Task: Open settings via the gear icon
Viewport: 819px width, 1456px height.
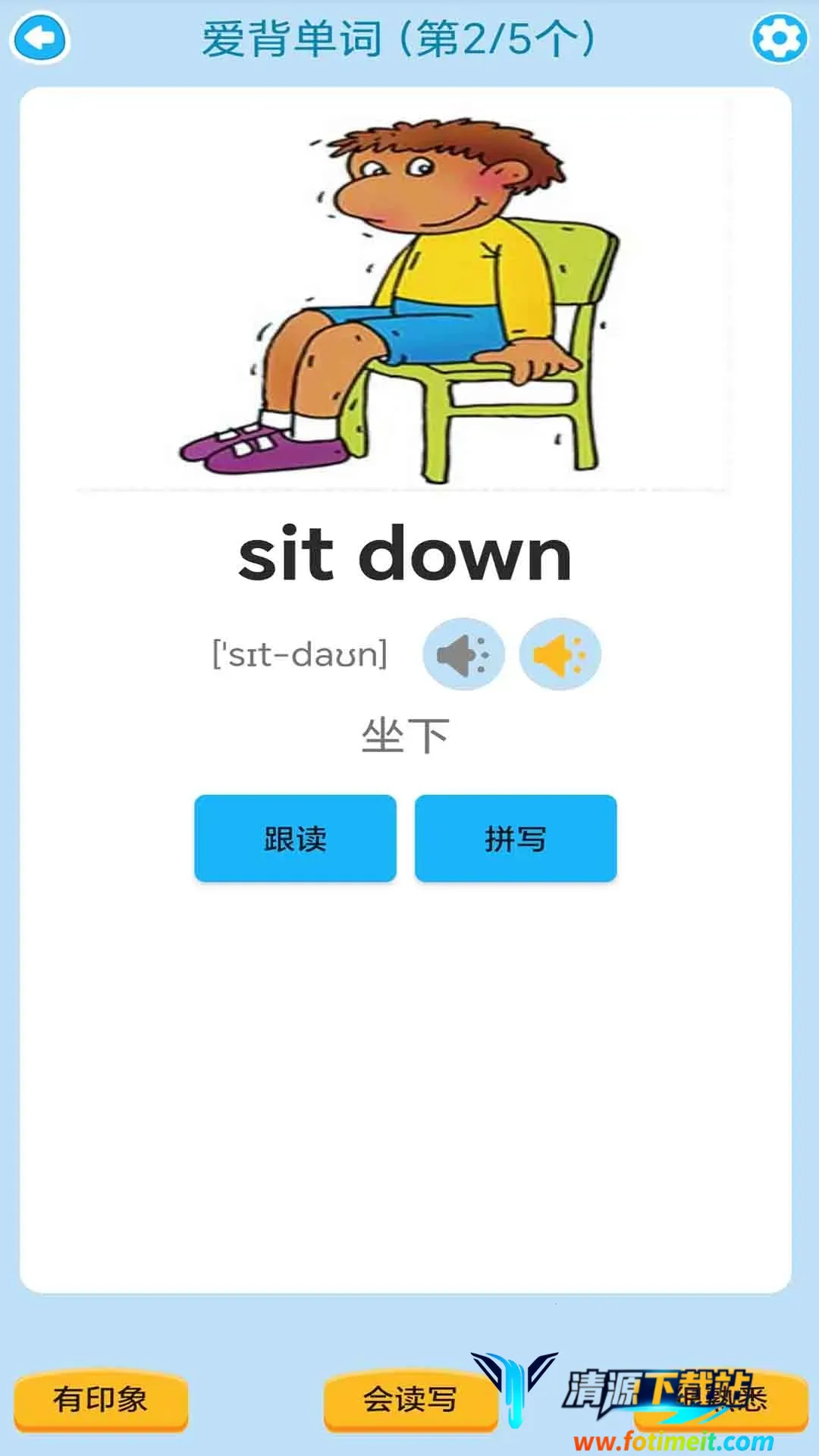Action: (779, 38)
